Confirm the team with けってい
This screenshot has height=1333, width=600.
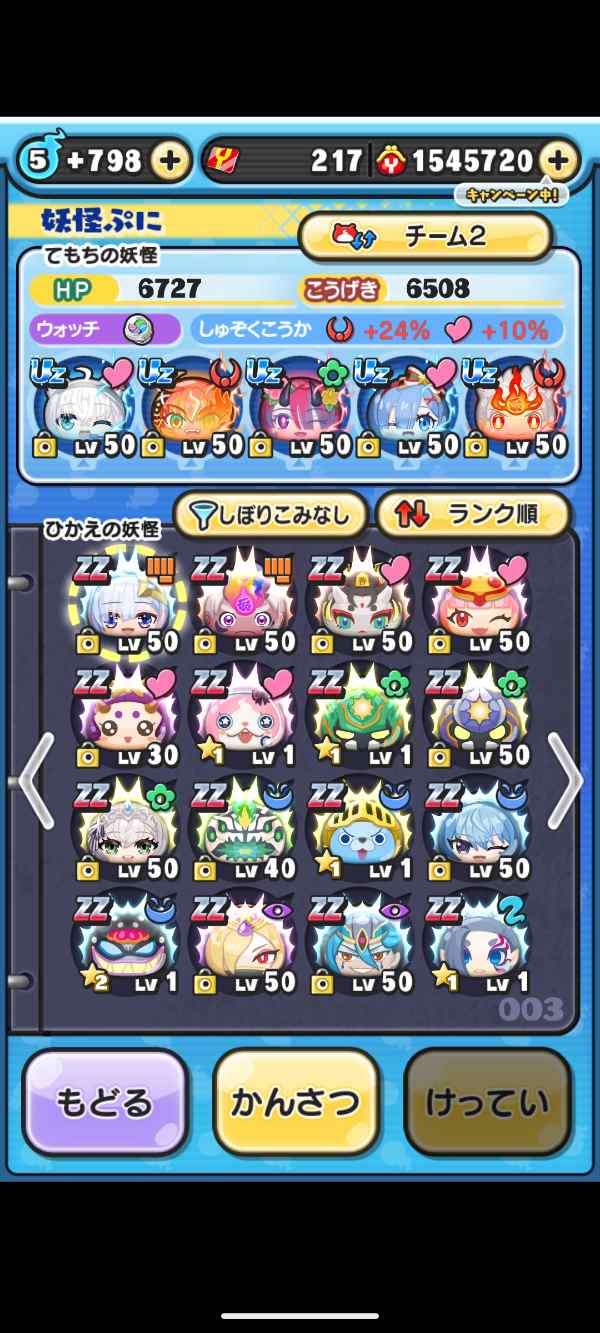(487, 1102)
